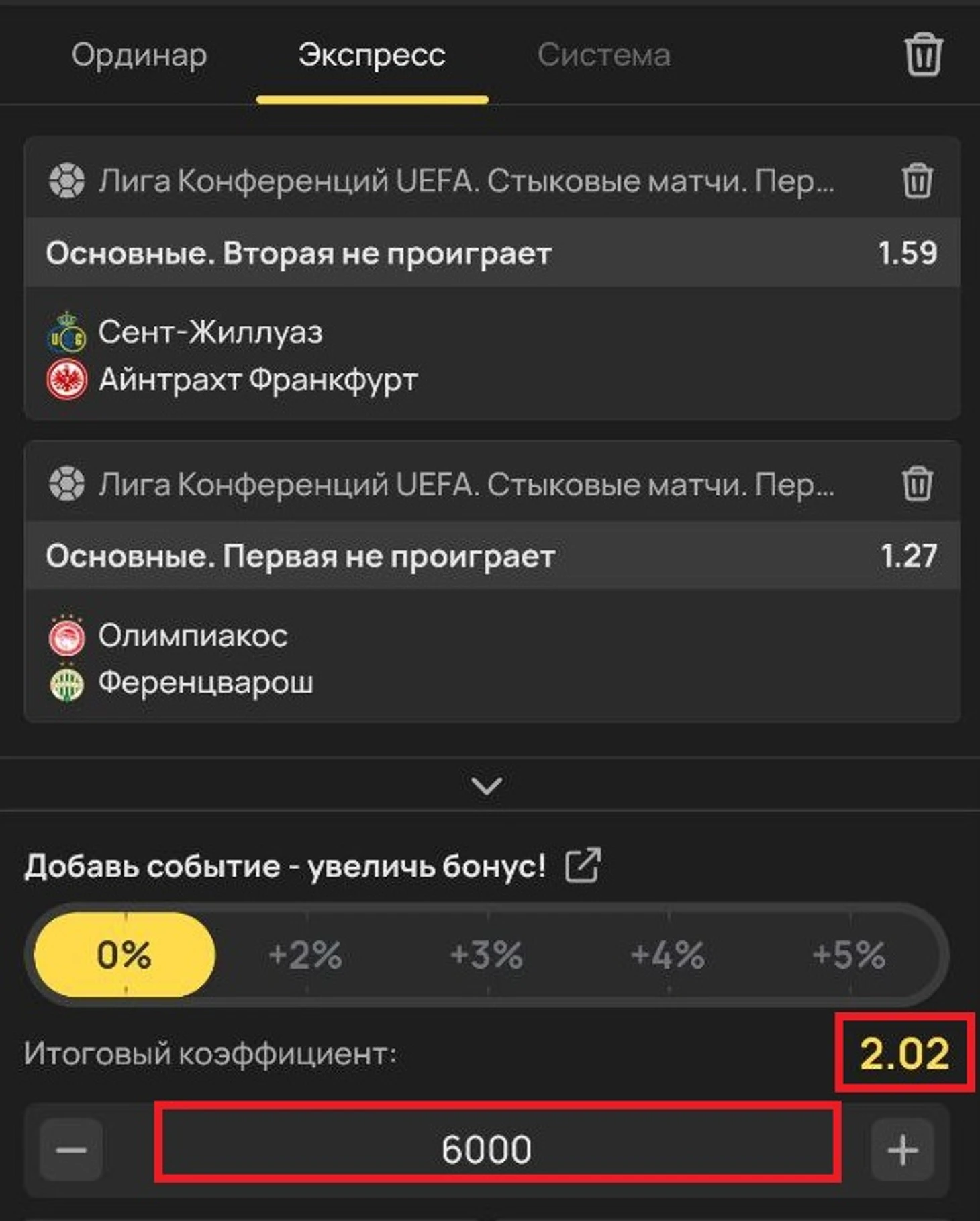Image resolution: width=980 pixels, height=1221 pixels.
Task: Switch to the Ординар tab
Action: 139,55
